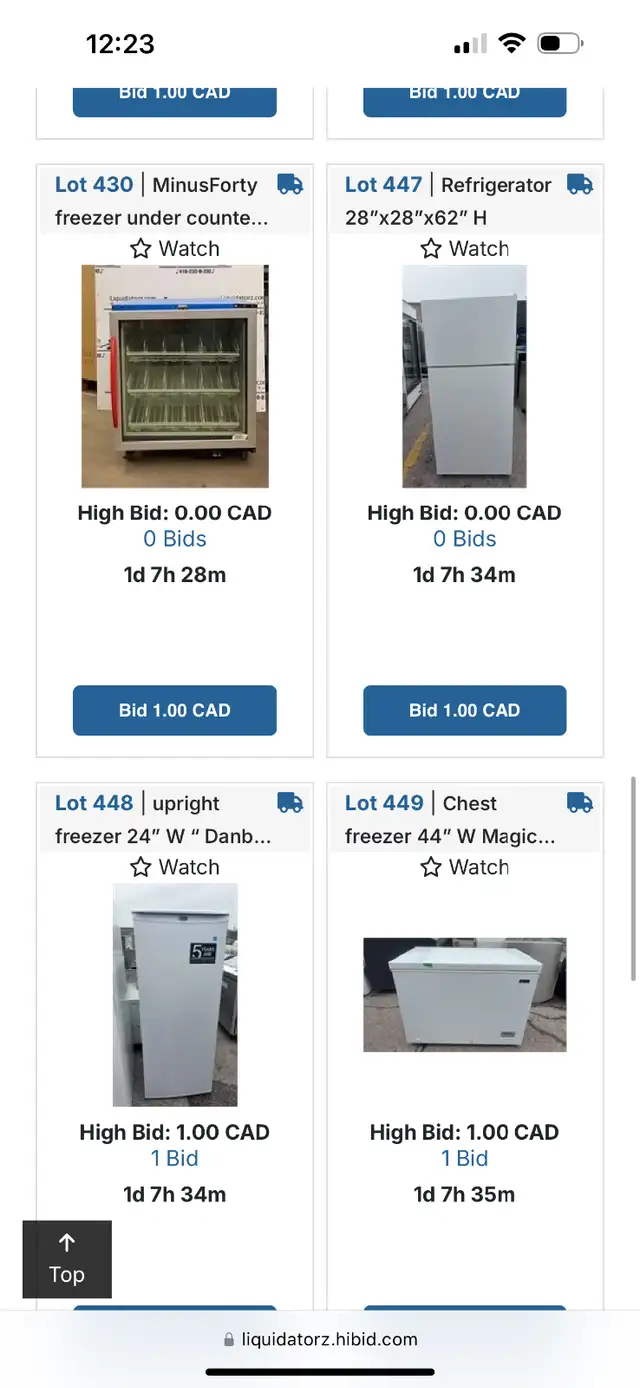The height and width of the screenshot is (1388, 640).
Task: Watch Lot 448 upright freezer
Action: (x=175, y=867)
